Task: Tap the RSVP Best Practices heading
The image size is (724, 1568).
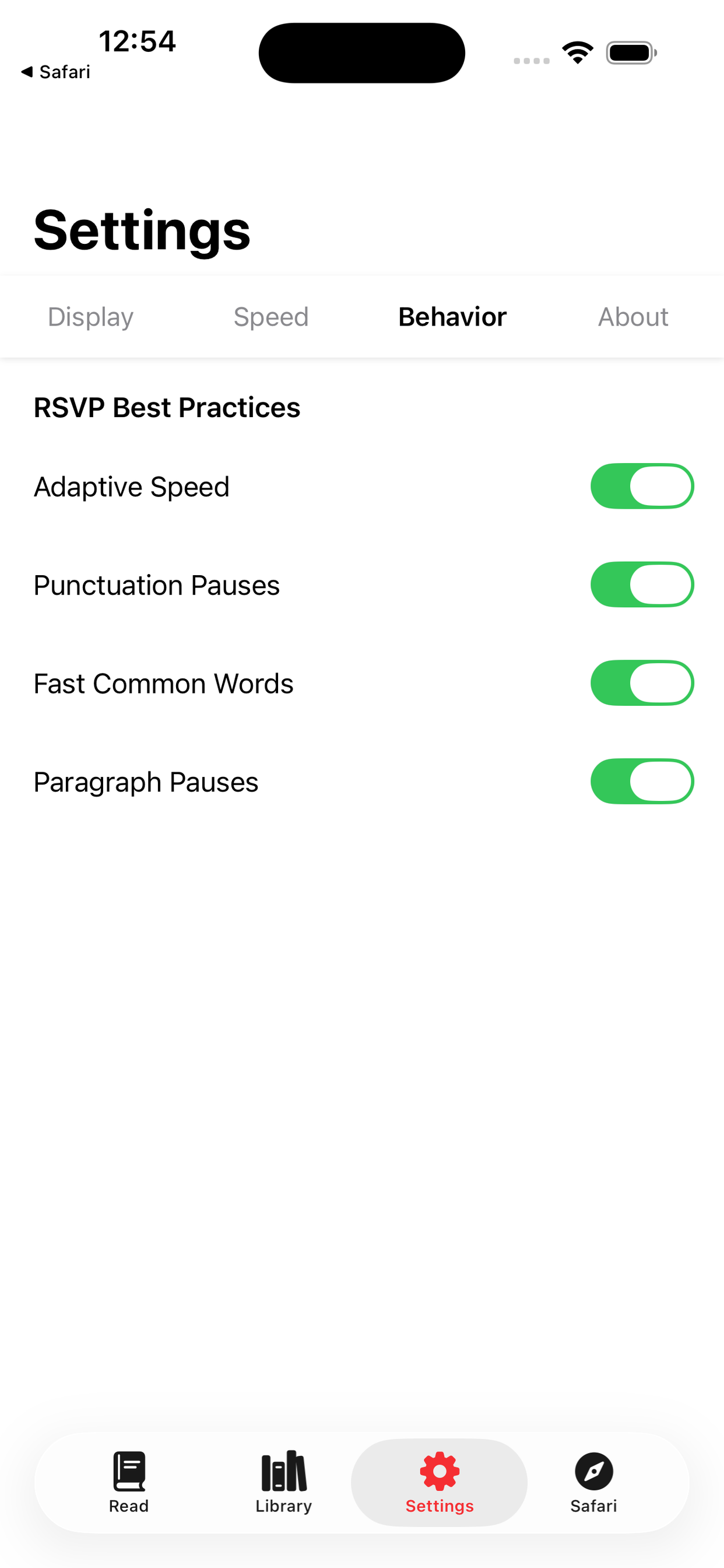Action: 167,407
